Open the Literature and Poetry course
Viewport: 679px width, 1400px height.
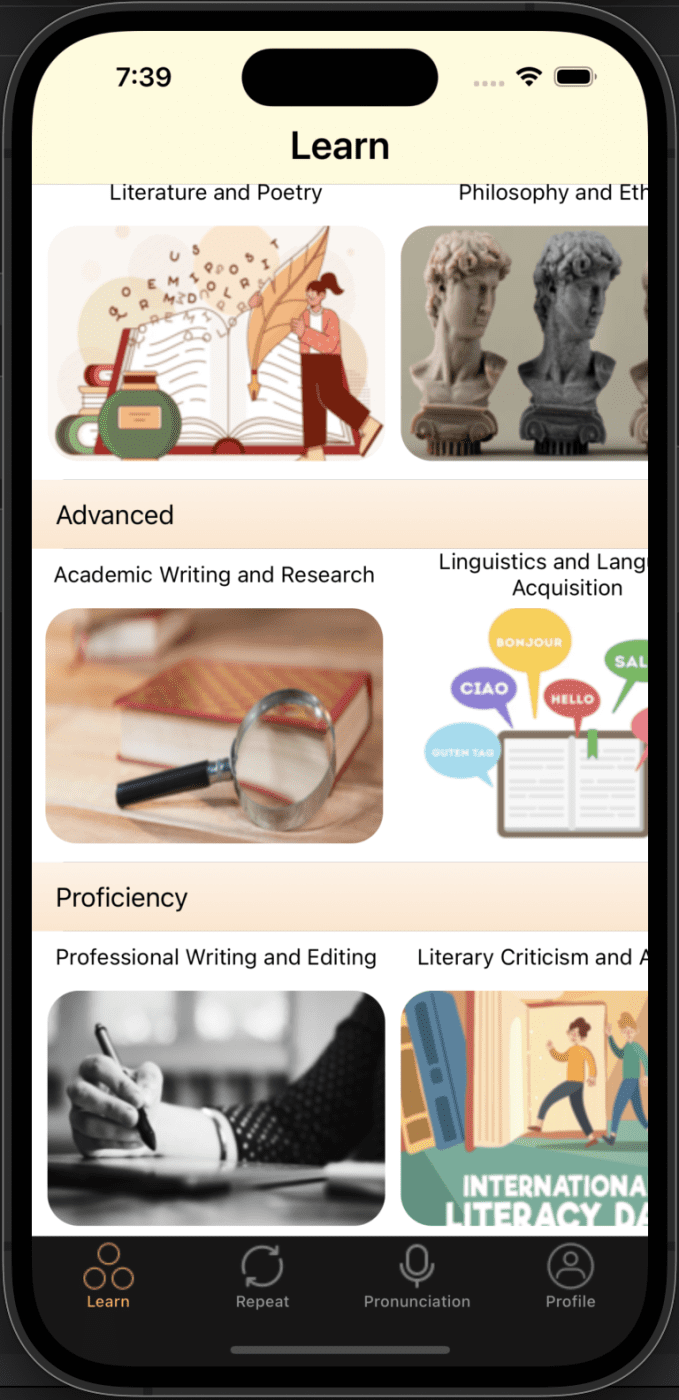point(216,342)
